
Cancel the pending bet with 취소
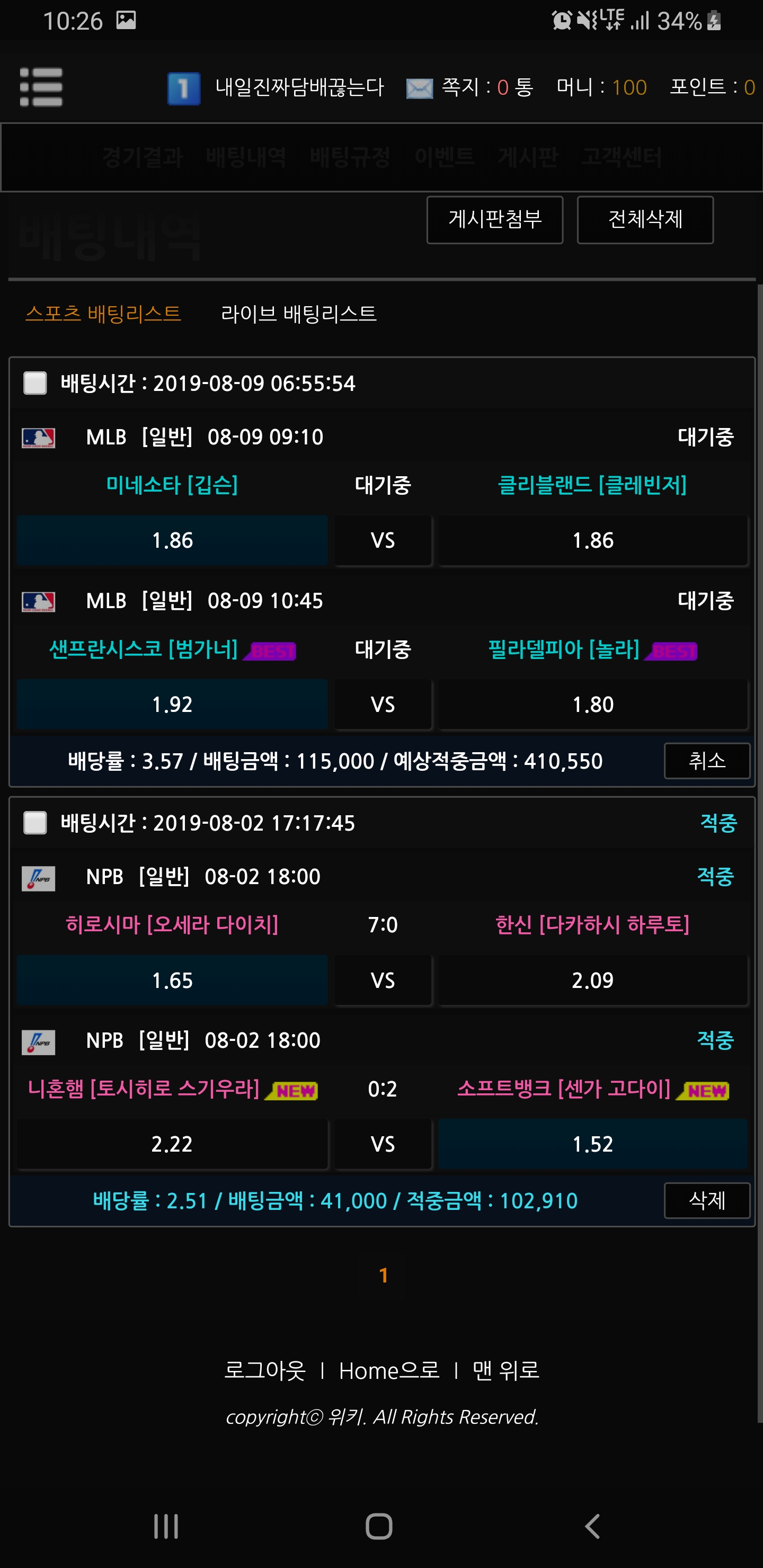click(x=706, y=760)
